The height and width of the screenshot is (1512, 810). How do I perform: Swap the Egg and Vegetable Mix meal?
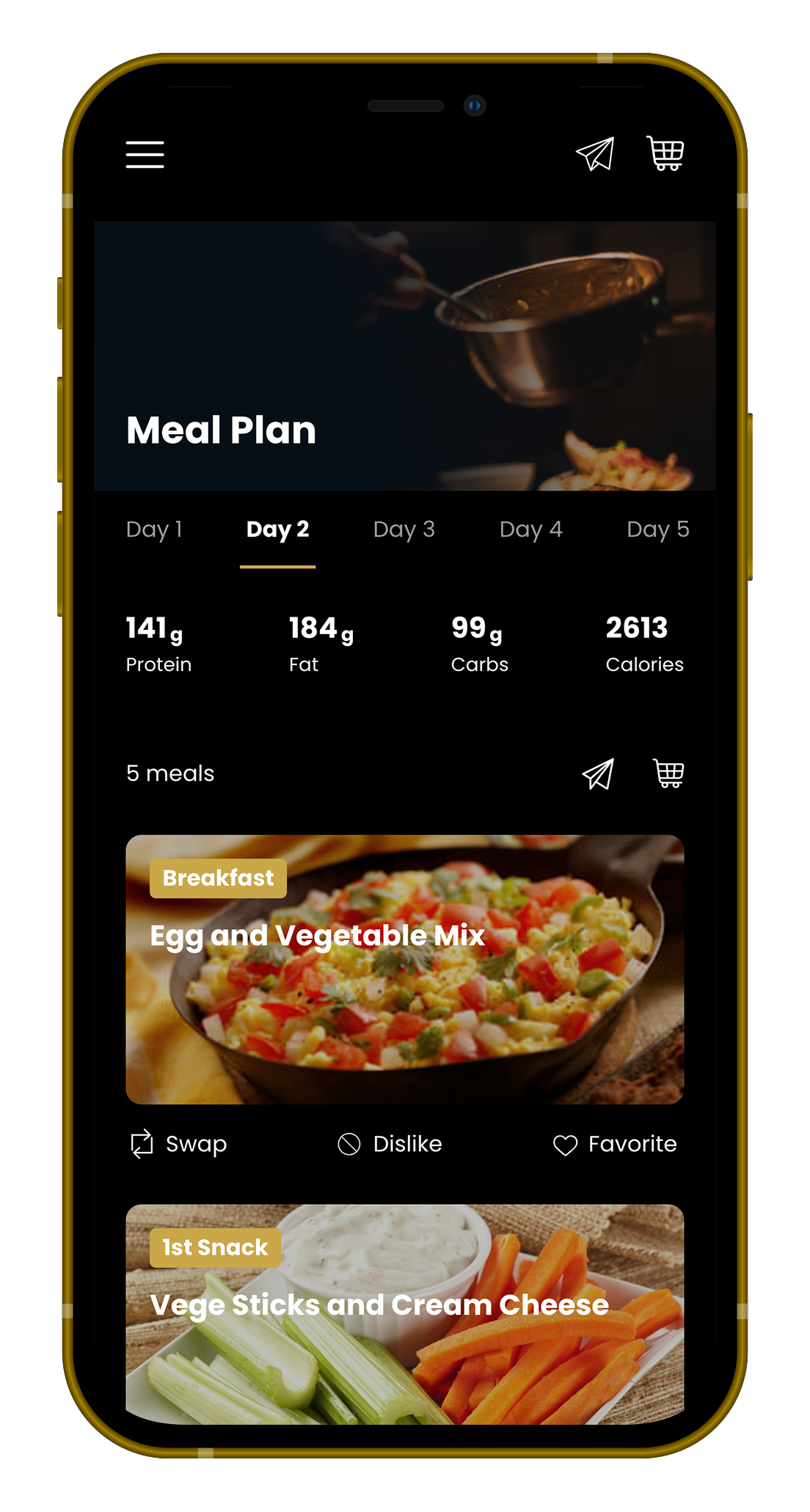click(x=179, y=1144)
